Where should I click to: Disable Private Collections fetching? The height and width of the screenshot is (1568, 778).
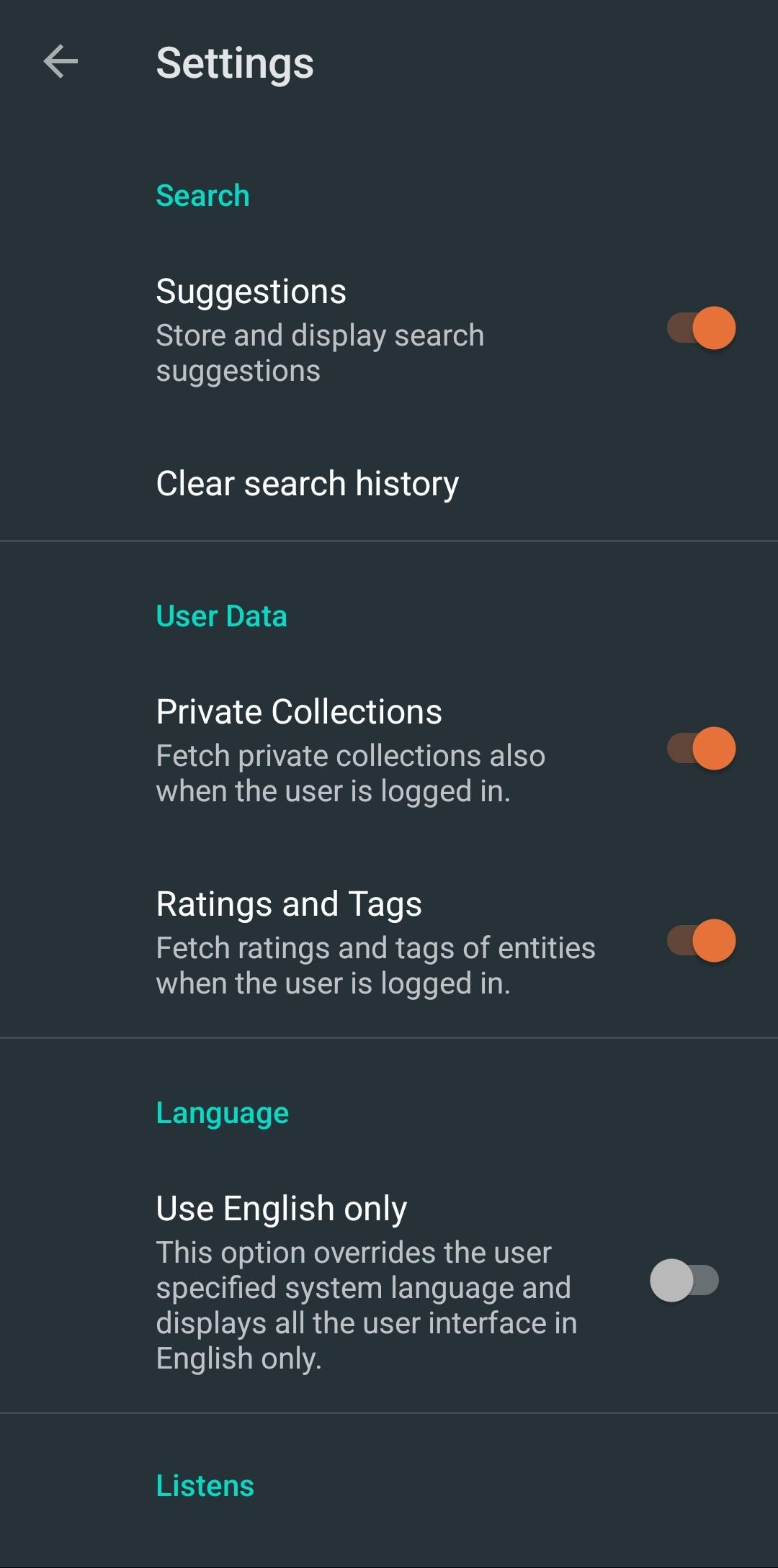pos(701,749)
